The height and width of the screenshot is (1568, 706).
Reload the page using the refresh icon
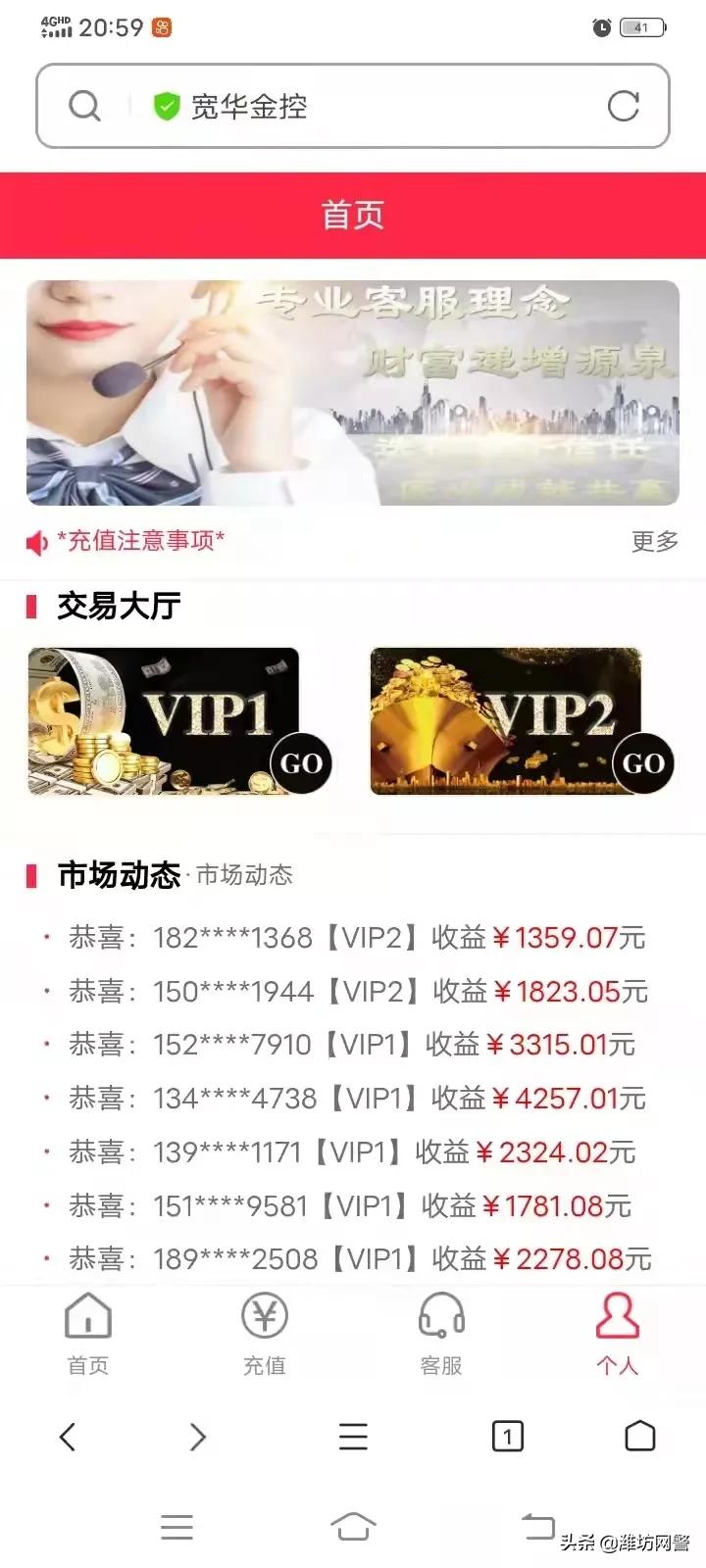pos(625,106)
